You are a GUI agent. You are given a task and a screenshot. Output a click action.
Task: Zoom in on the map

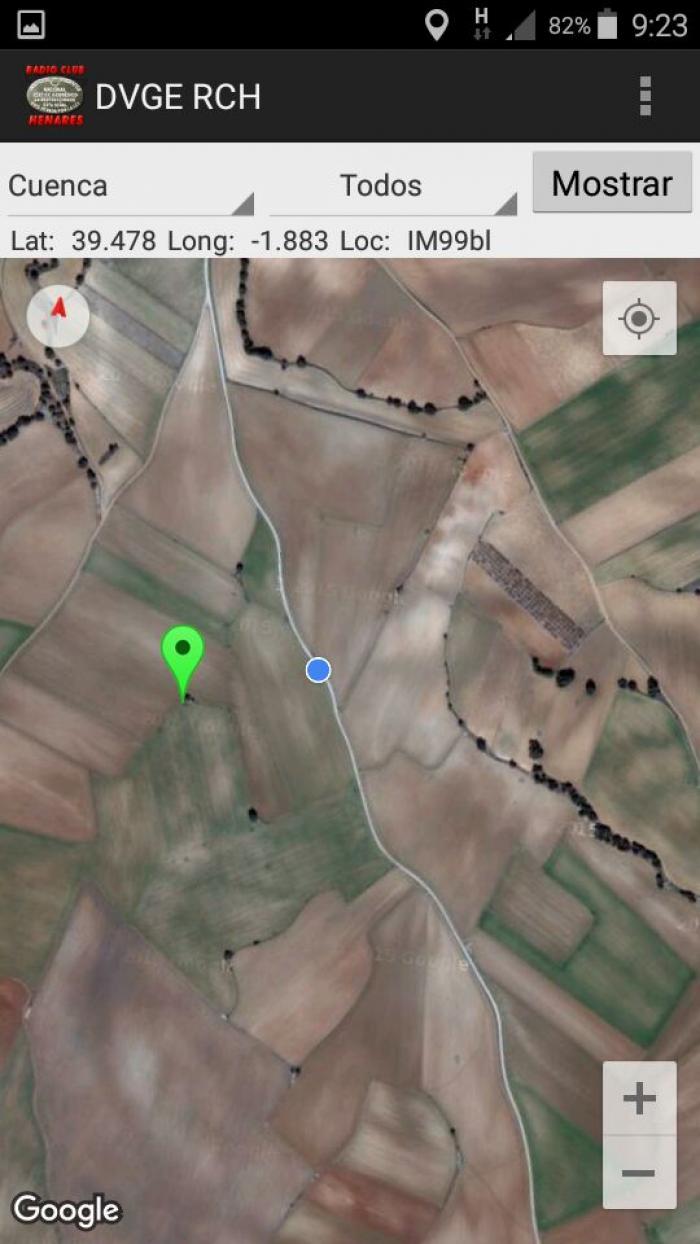640,1099
